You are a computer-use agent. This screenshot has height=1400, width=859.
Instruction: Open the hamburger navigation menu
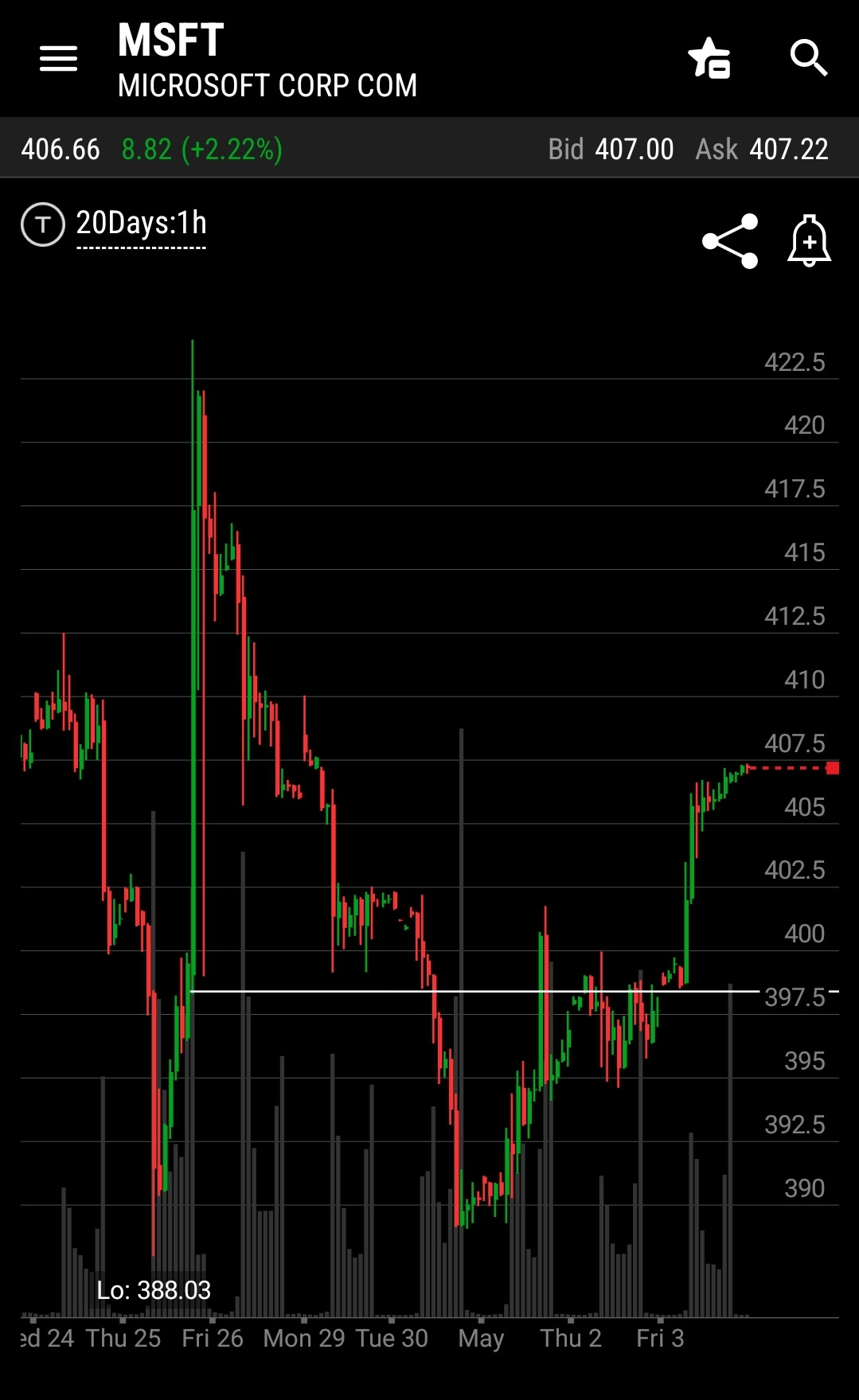coord(59,58)
